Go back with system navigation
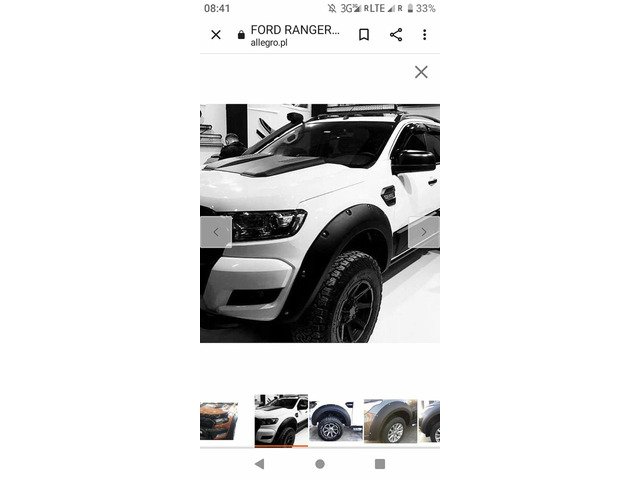This screenshot has height=480, width=640. (260, 464)
